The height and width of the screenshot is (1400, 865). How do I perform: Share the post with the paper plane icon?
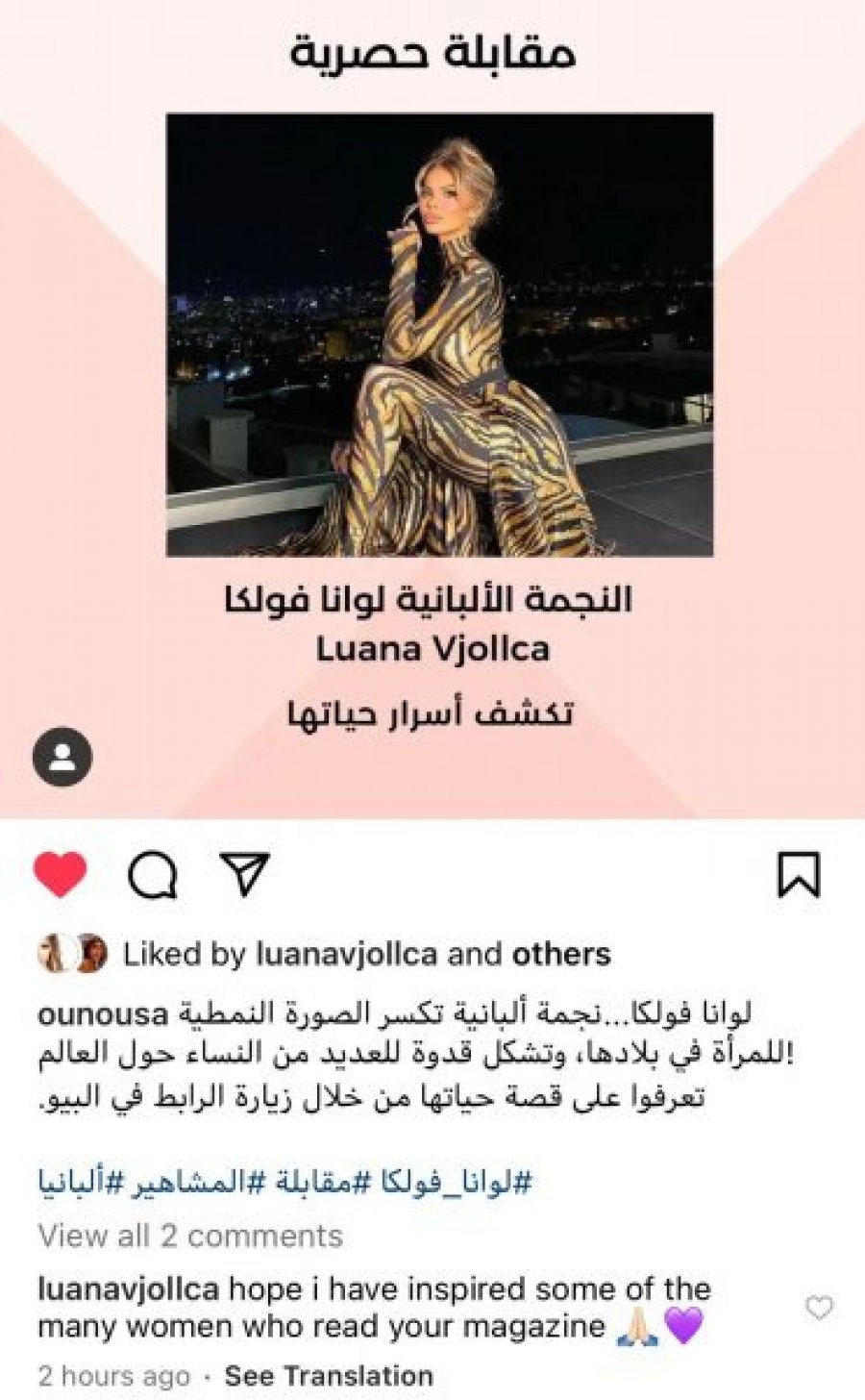[x=243, y=874]
